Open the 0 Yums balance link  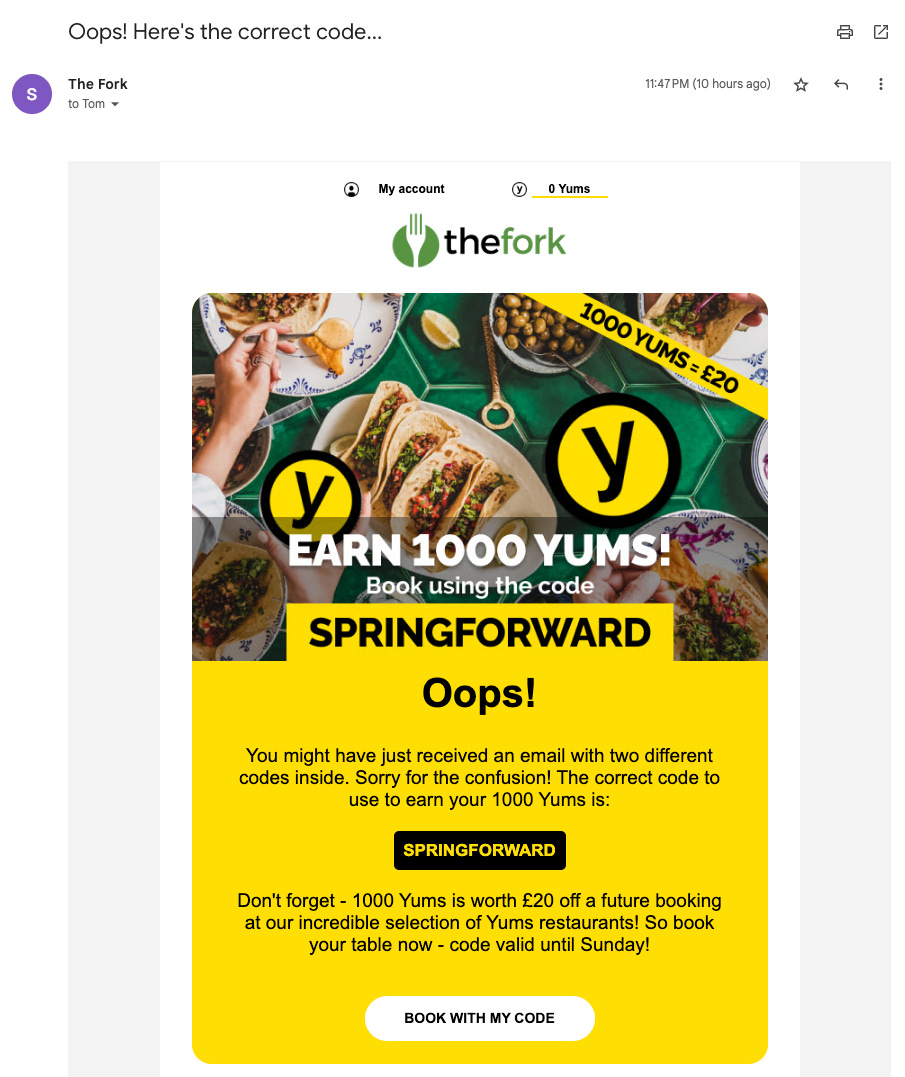pos(568,189)
